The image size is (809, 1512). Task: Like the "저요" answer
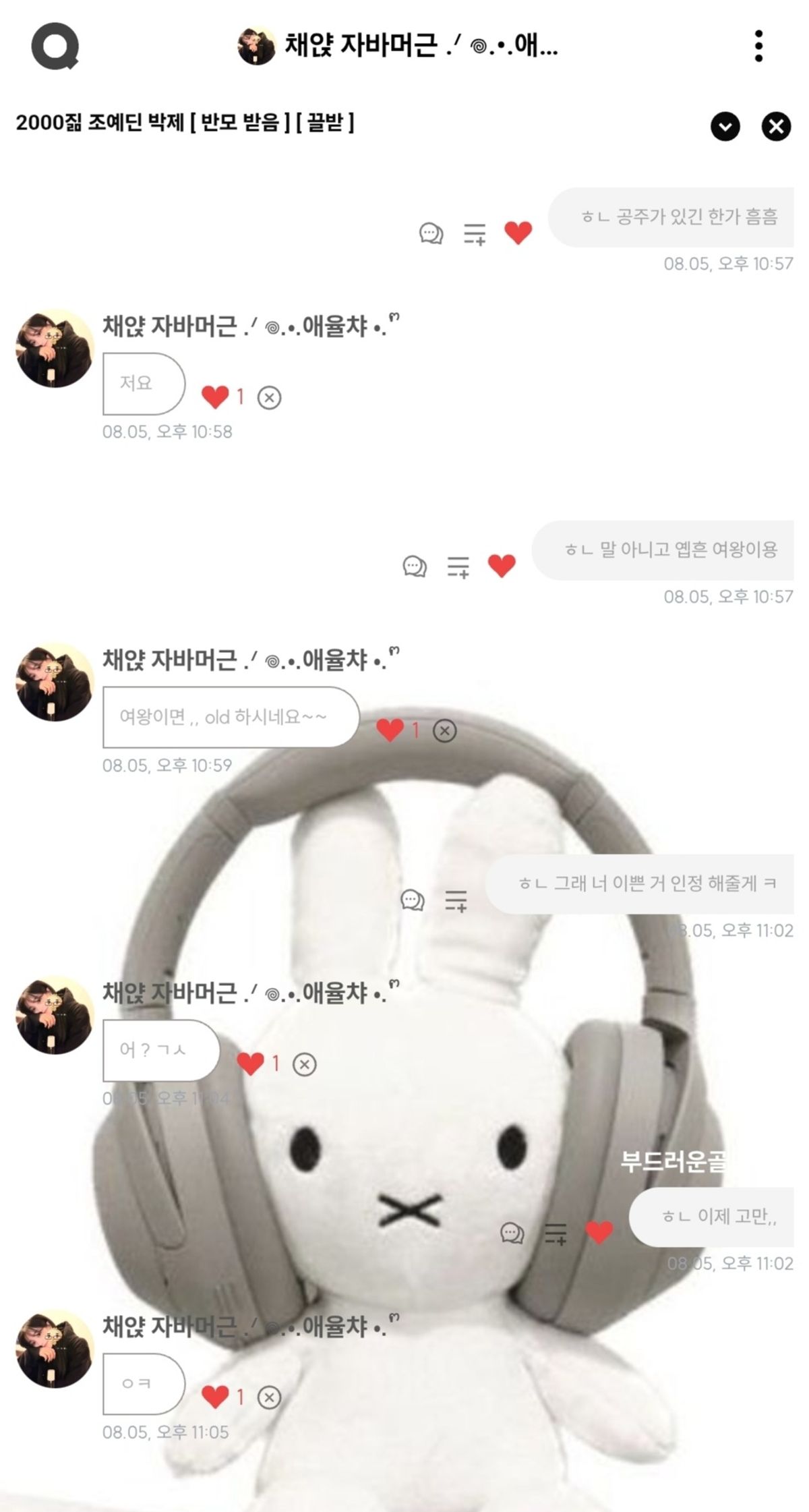[215, 397]
